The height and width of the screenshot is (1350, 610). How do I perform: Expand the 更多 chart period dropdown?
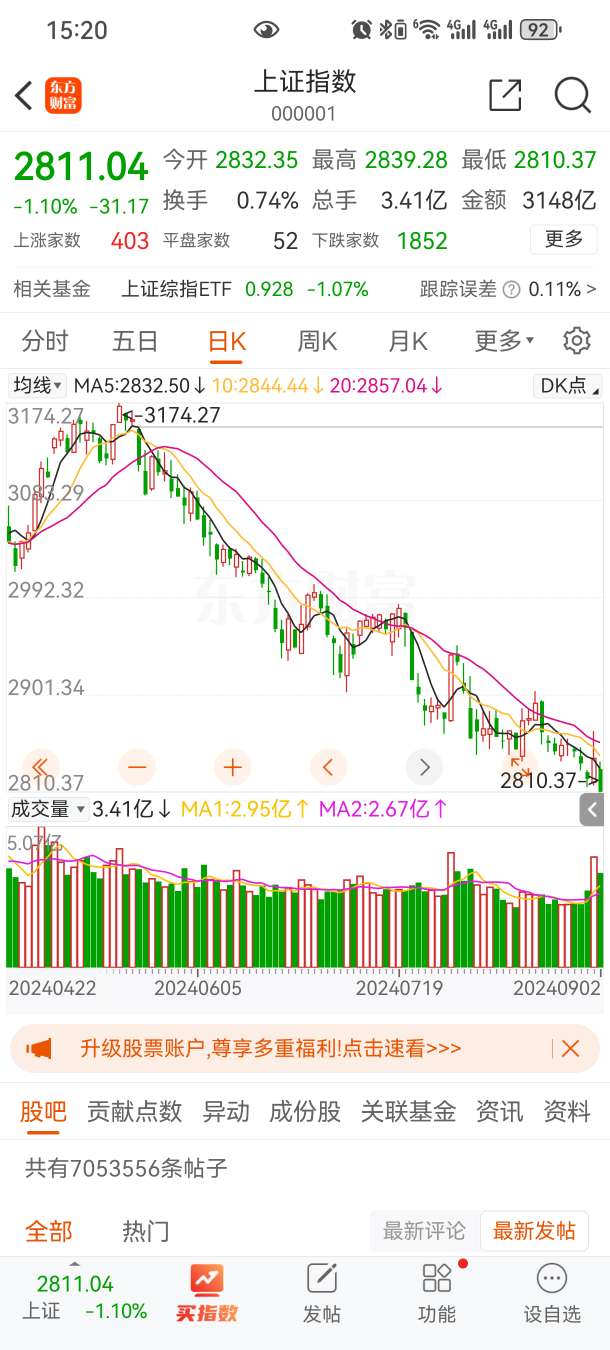click(x=503, y=342)
